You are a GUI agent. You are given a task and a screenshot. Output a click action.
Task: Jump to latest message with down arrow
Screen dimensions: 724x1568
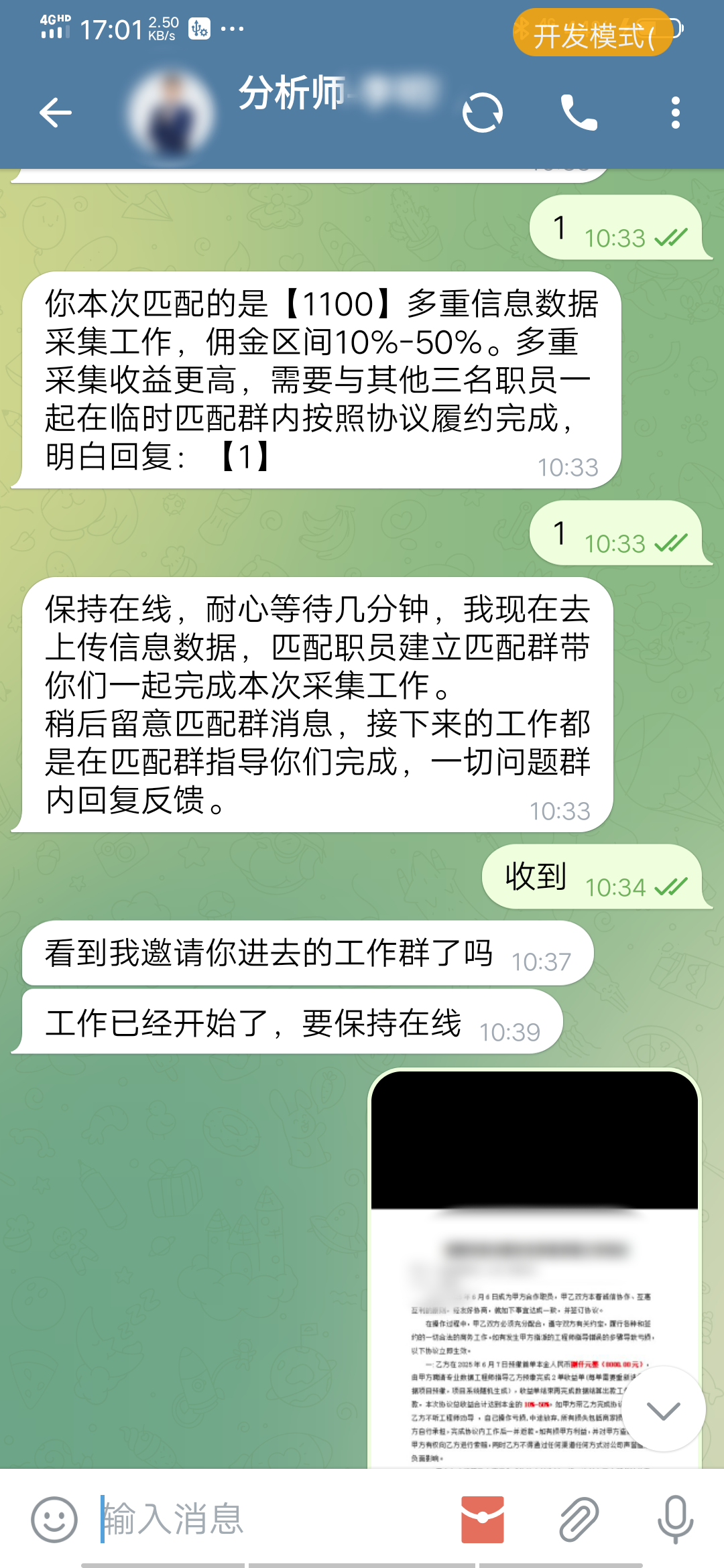[664, 1410]
